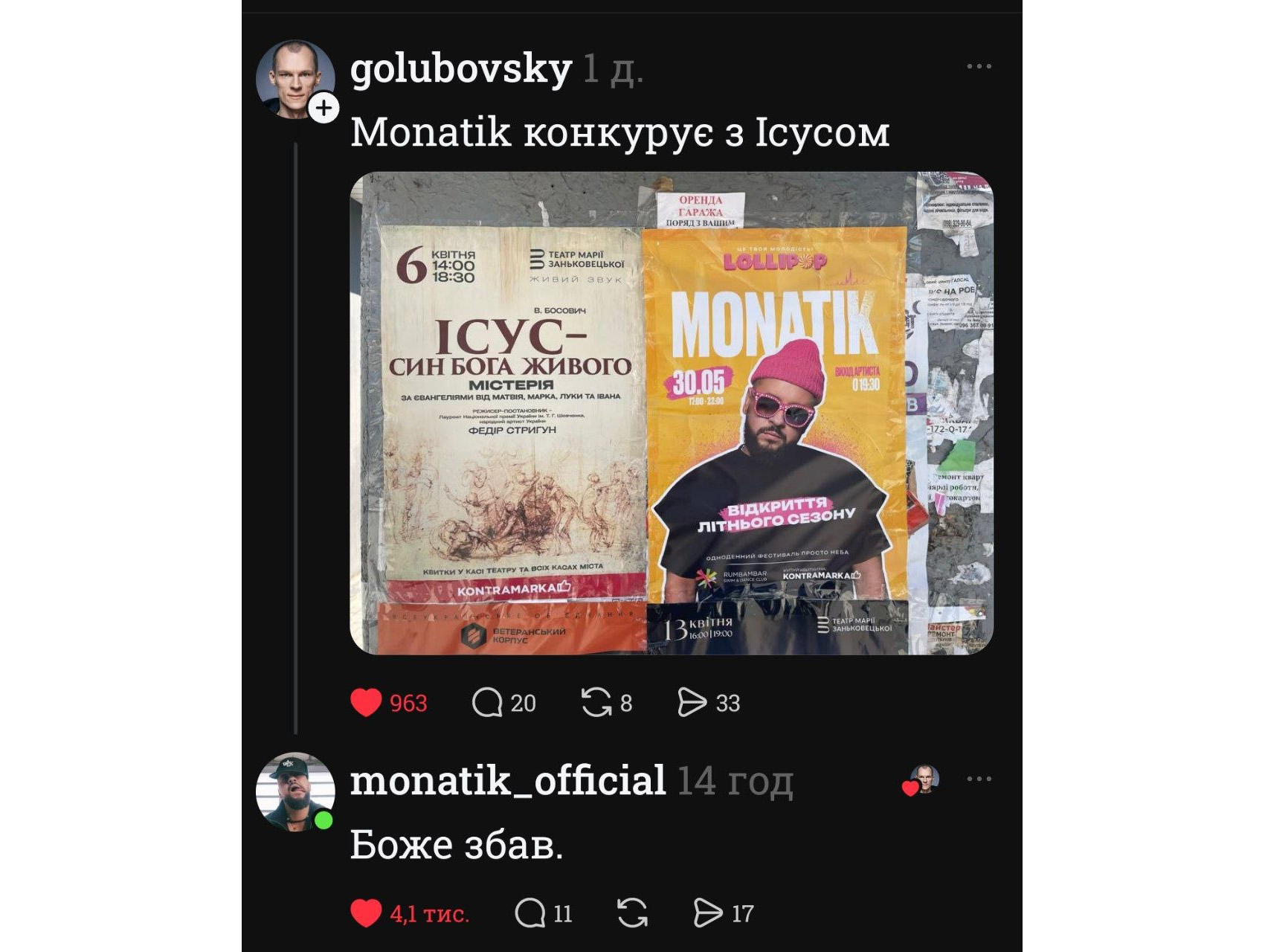Follow golubovsky via the plus badge
1265x952 pixels.
click(324, 109)
